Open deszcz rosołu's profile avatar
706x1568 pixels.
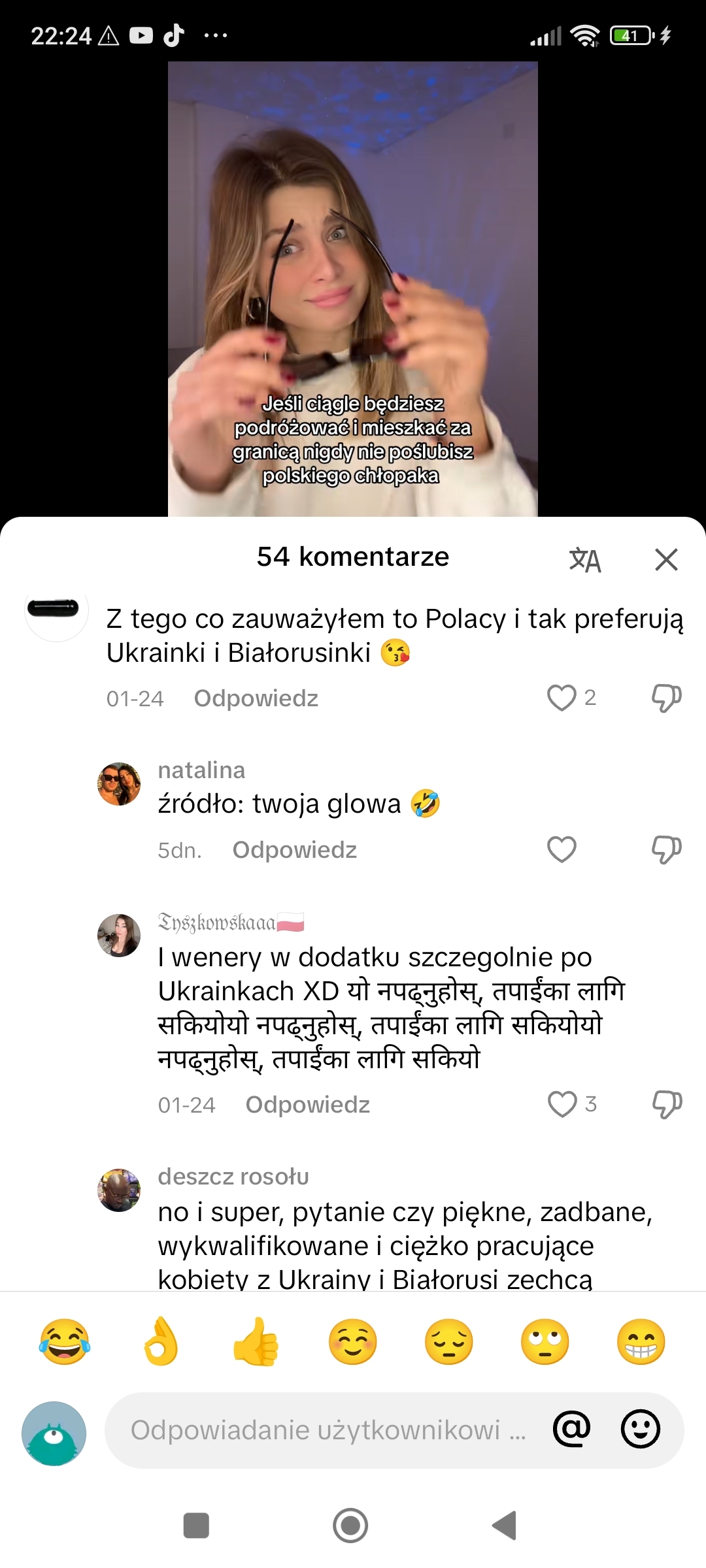coord(119,1190)
